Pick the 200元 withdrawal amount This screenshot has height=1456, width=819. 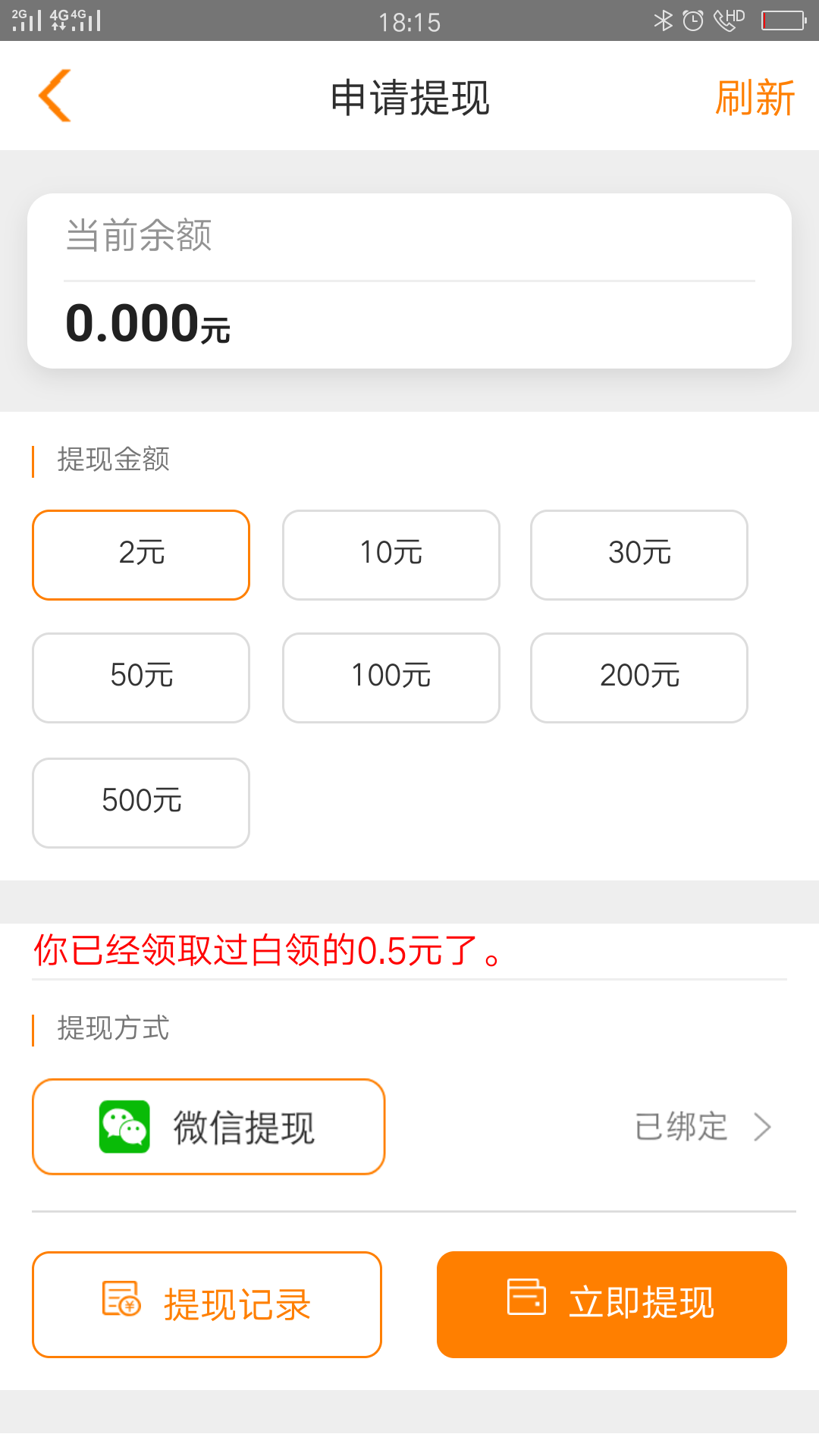[639, 678]
